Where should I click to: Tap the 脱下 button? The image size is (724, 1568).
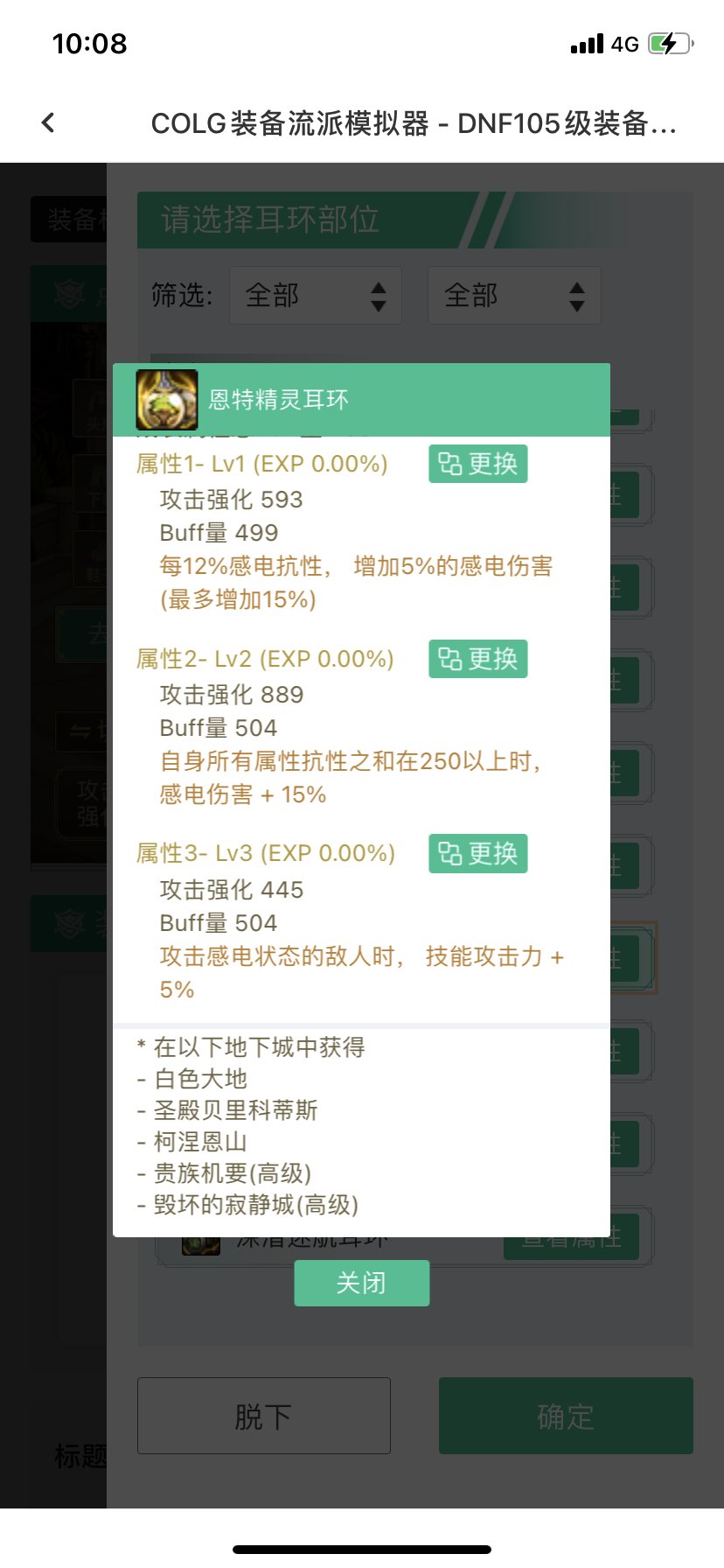pos(263,1416)
